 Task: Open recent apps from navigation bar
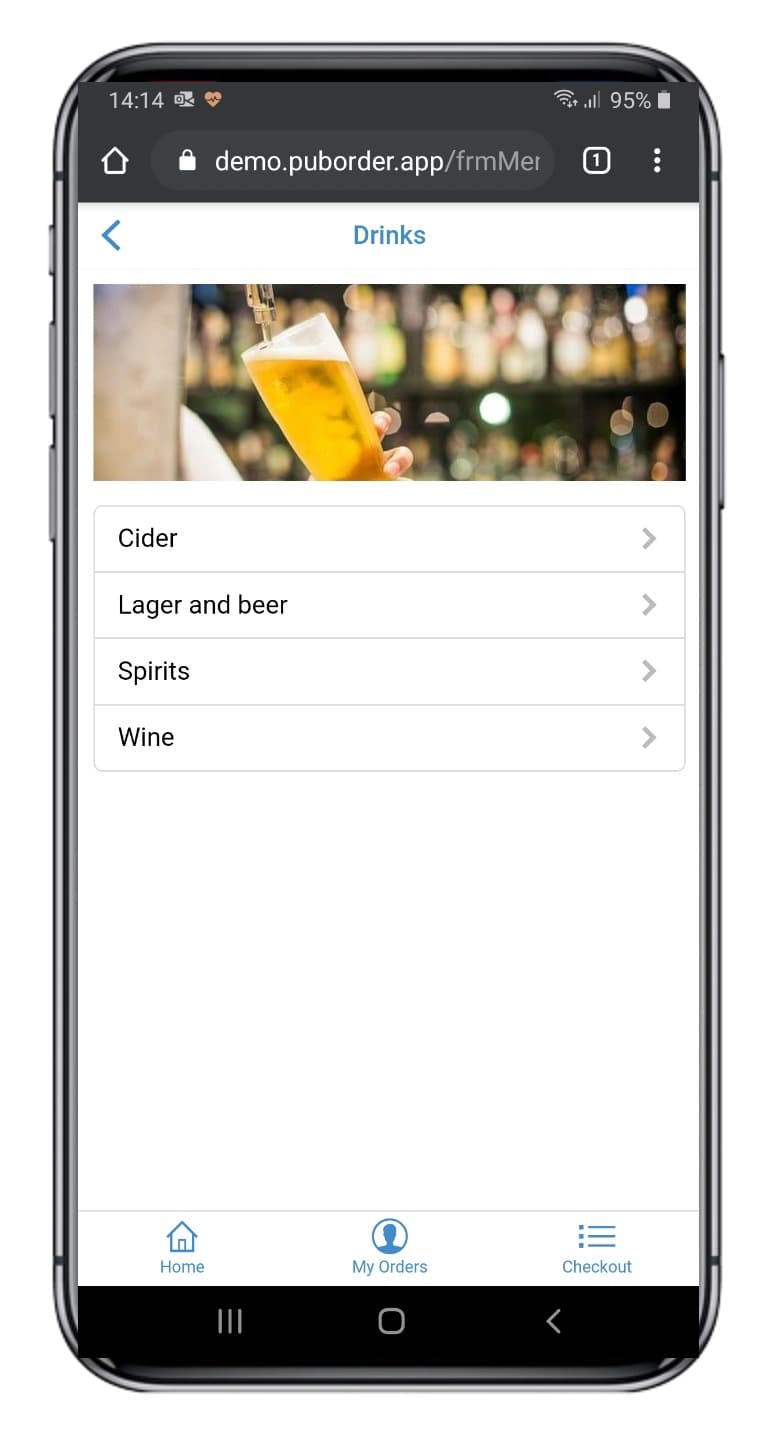[x=230, y=1321]
